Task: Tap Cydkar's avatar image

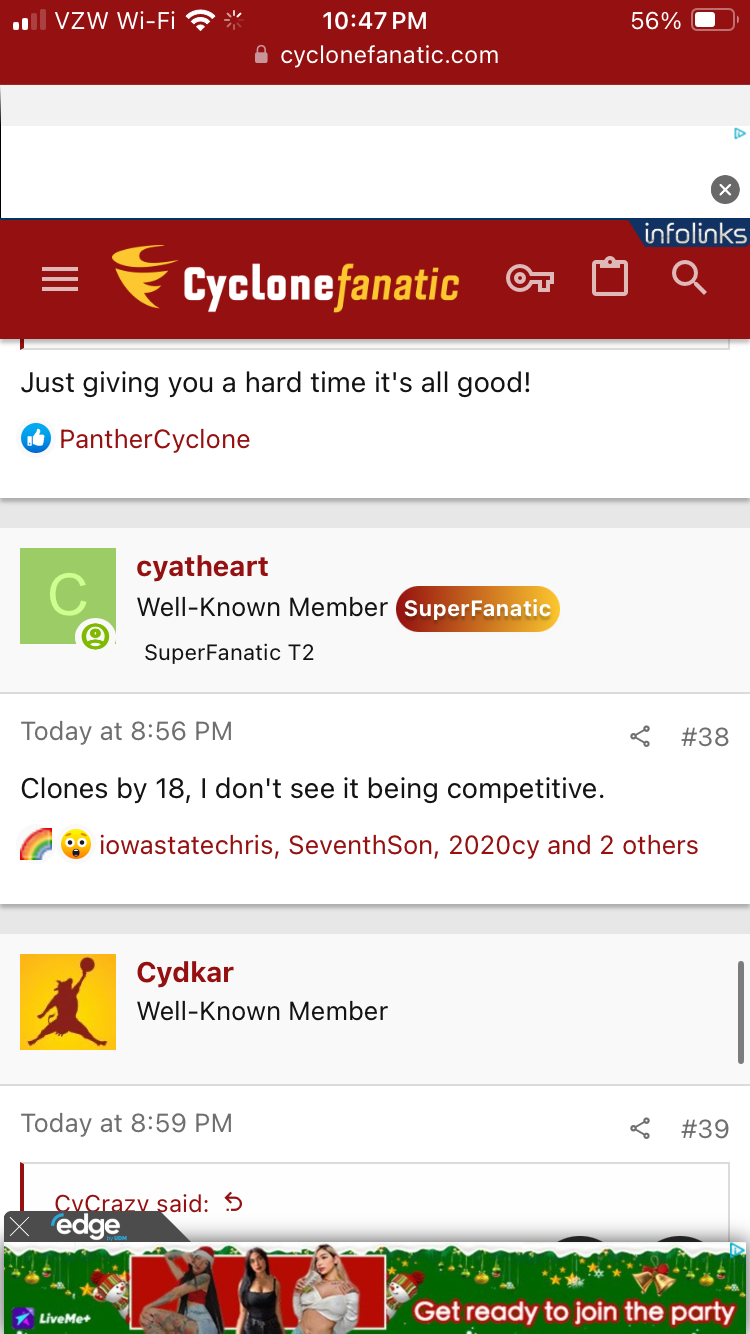Action: [68, 1002]
